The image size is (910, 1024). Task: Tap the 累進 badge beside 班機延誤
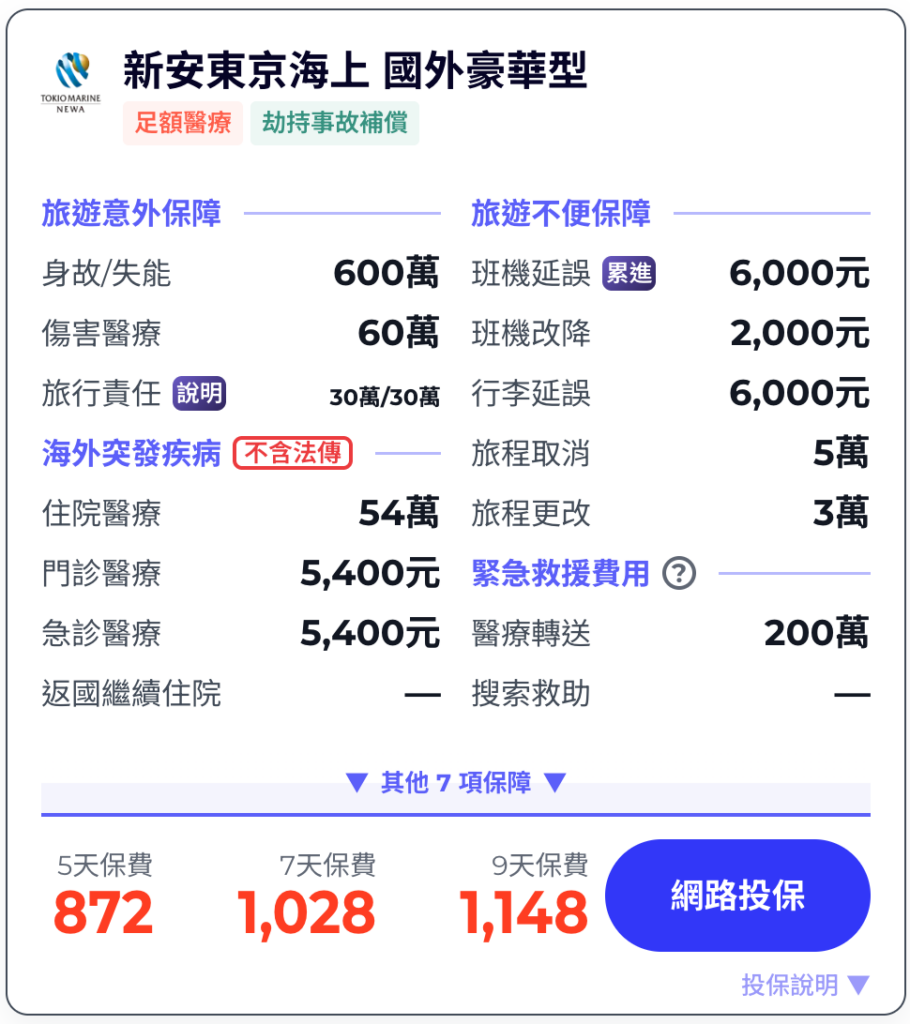tap(629, 273)
